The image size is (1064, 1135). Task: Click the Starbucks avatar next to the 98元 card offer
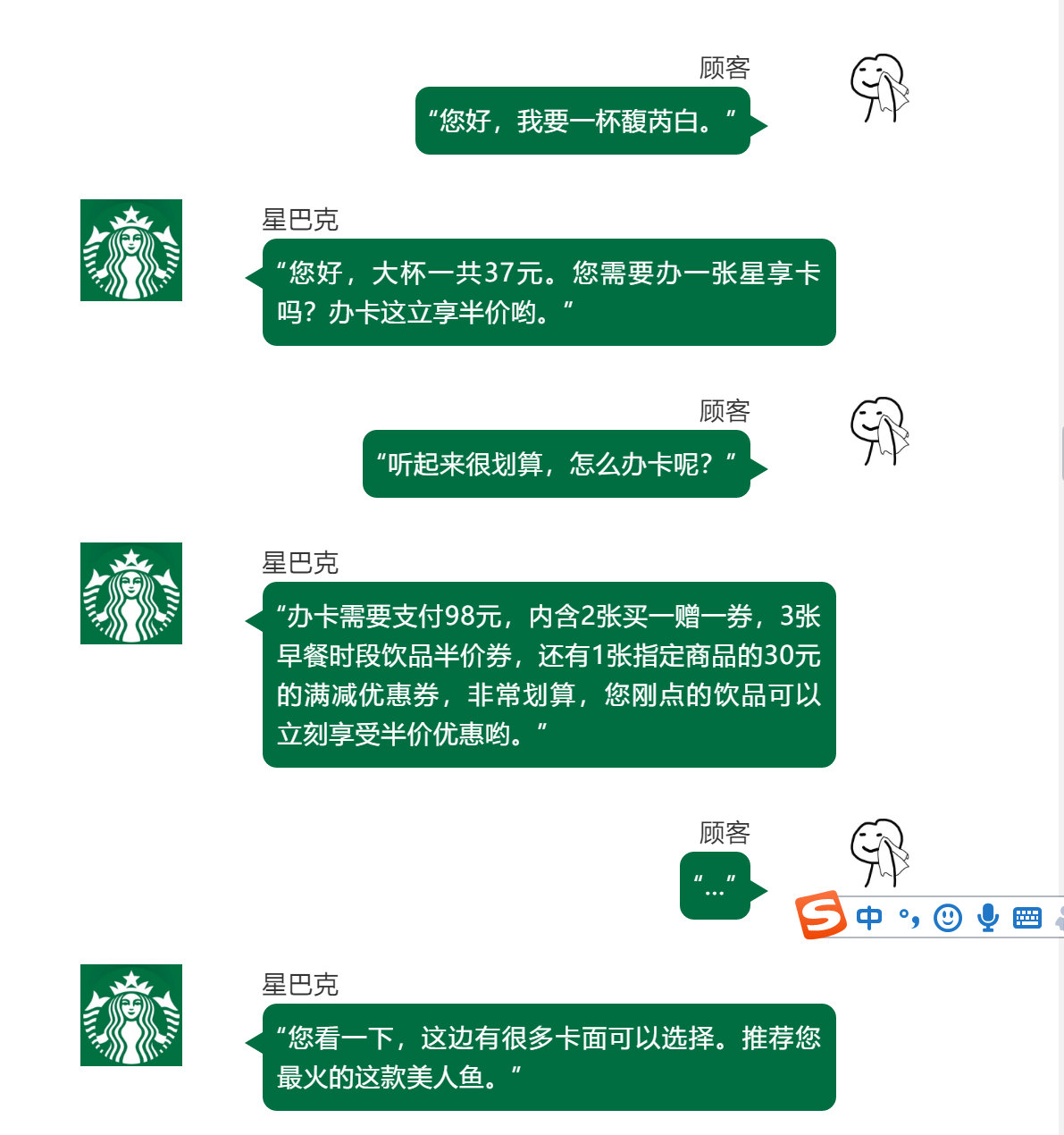pos(130,593)
